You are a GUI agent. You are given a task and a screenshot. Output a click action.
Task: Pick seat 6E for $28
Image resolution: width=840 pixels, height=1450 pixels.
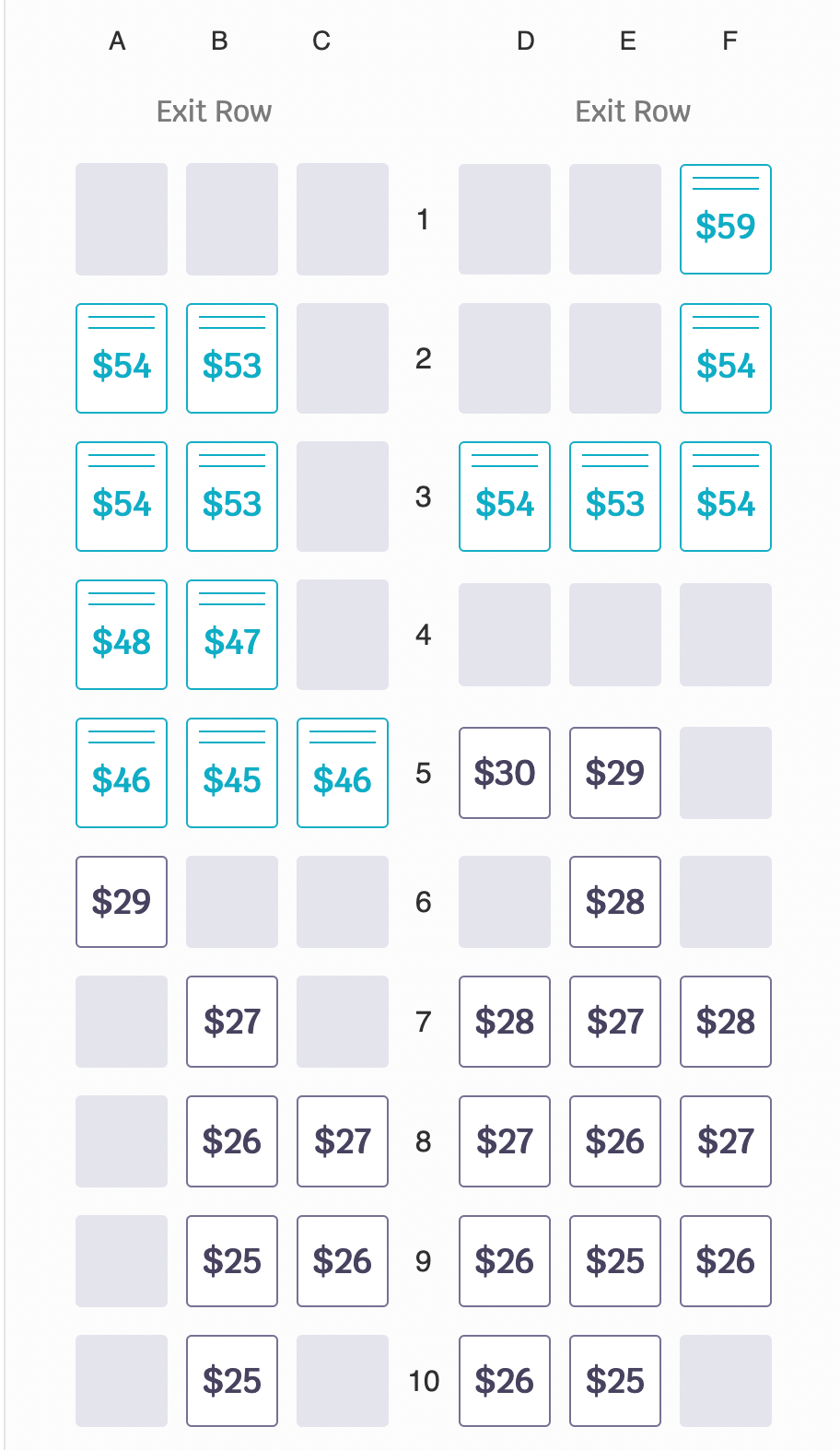pos(615,902)
